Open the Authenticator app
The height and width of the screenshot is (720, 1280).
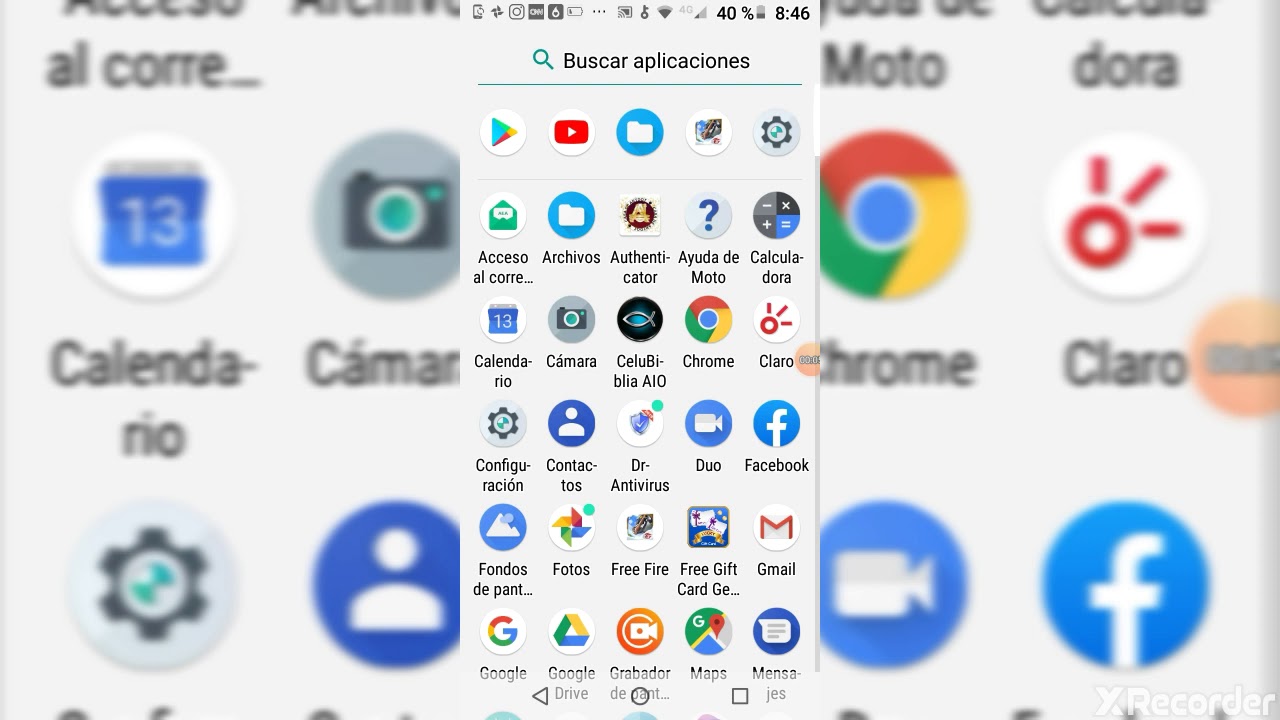(x=640, y=216)
